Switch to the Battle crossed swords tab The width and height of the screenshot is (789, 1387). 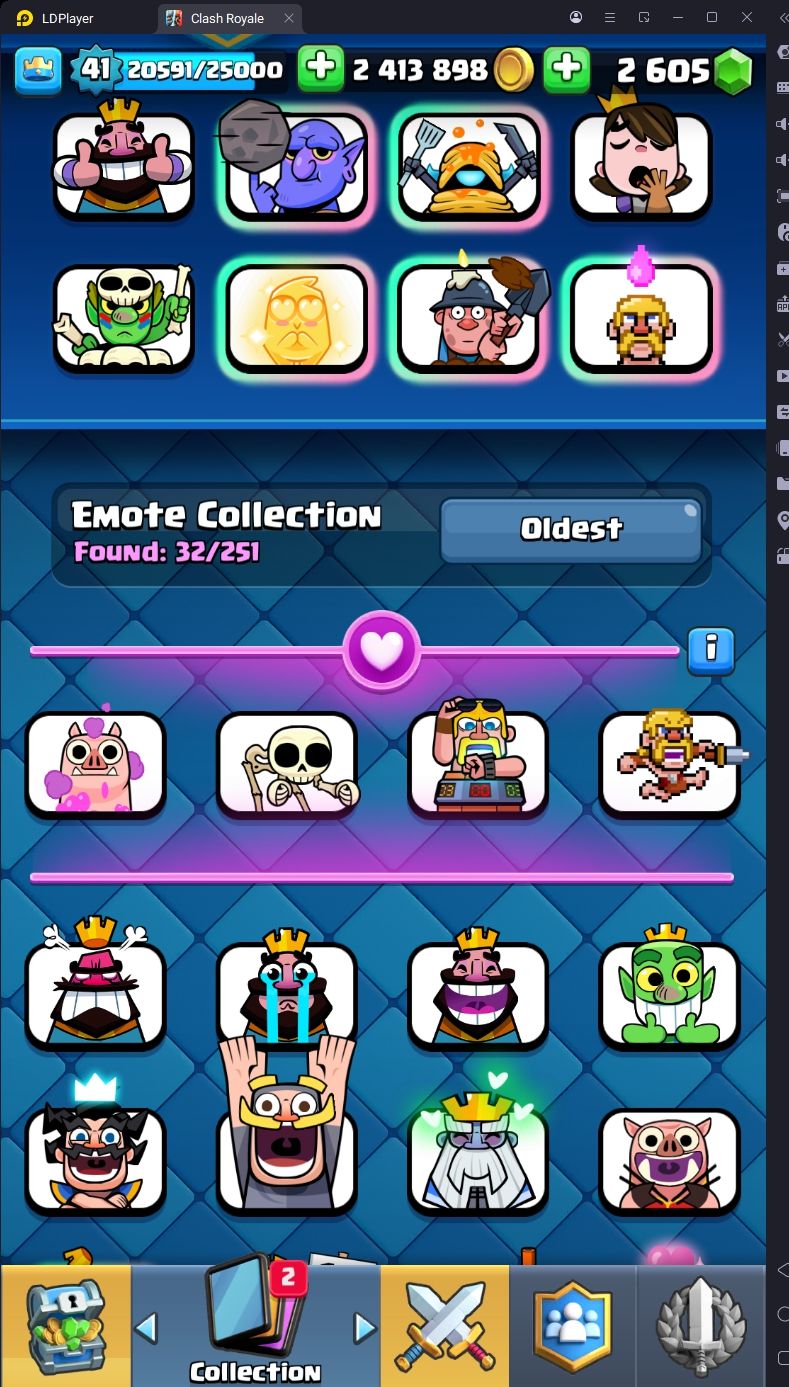click(x=445, y=1325)
